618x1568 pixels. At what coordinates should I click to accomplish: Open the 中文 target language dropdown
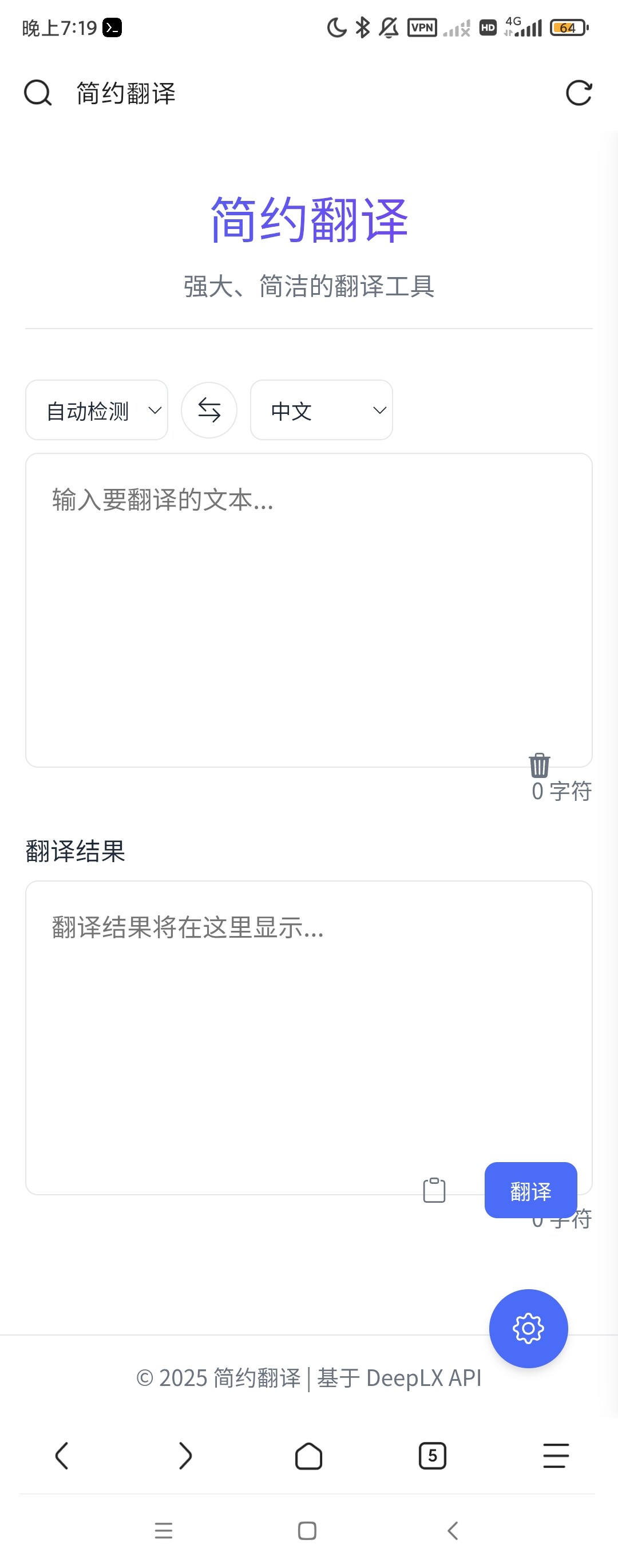coord(321,410)
